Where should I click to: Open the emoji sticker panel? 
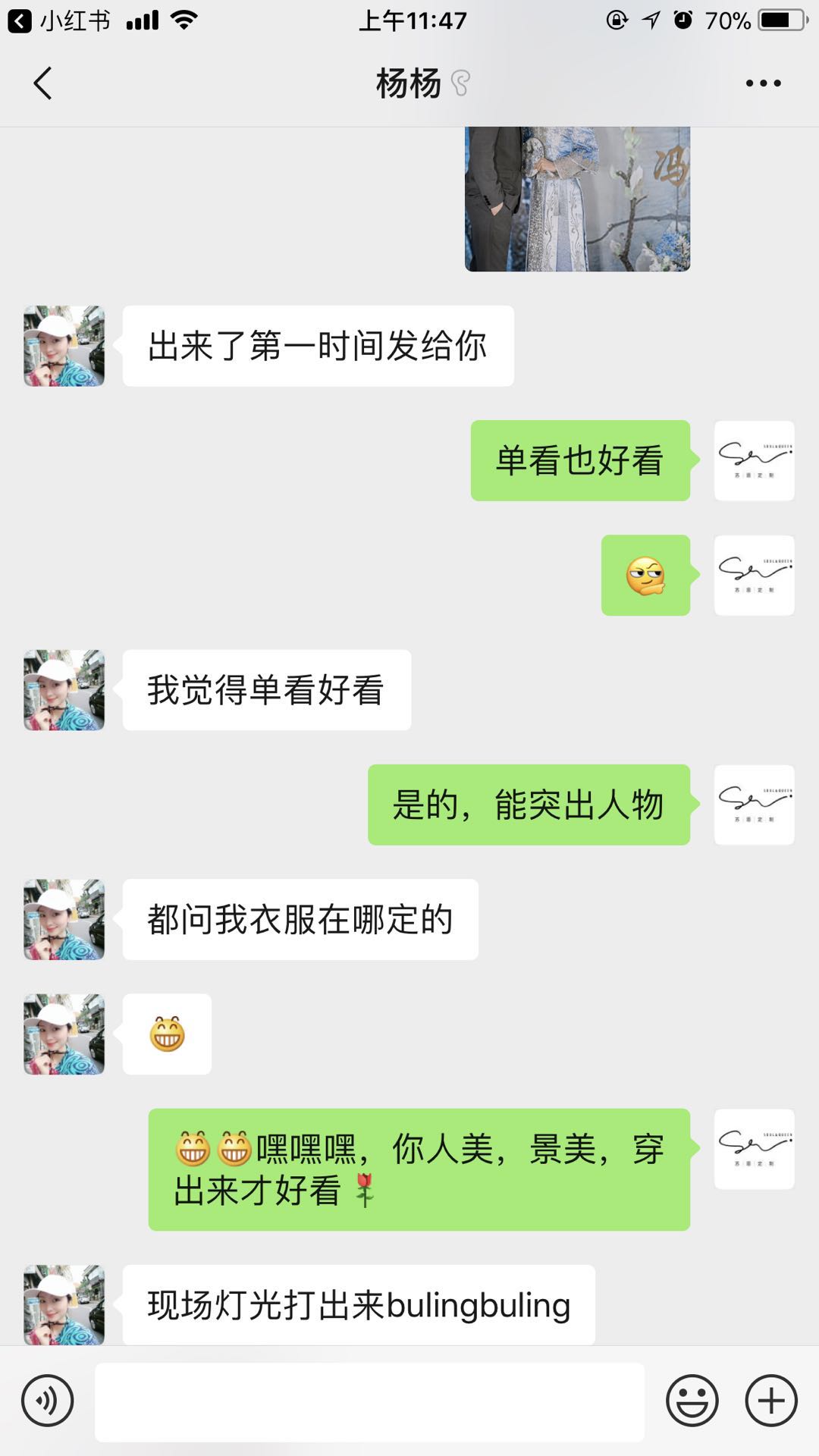coord(692,1401)
